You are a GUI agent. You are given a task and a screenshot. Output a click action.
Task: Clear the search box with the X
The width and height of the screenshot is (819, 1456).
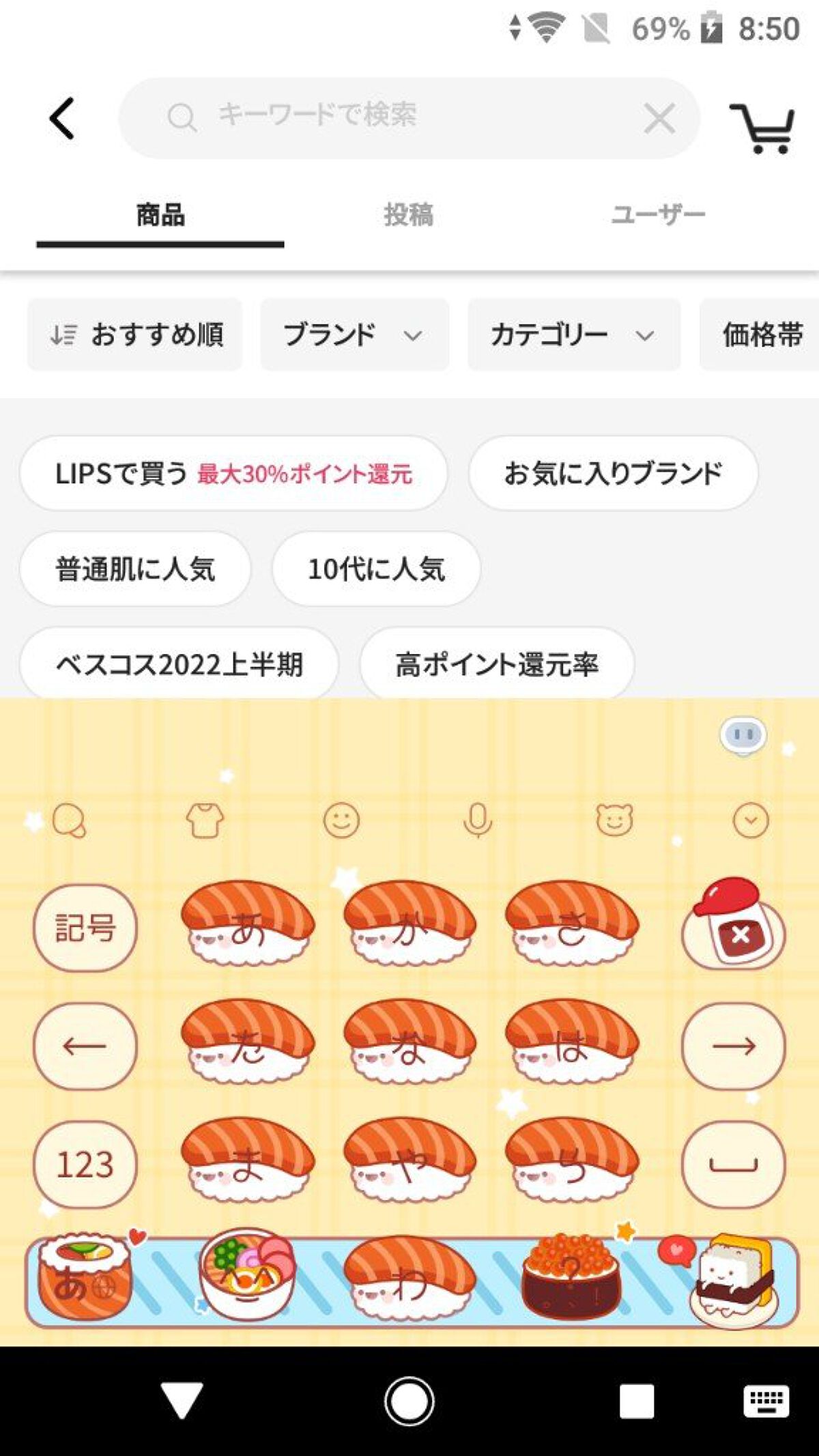coord(659,119)
